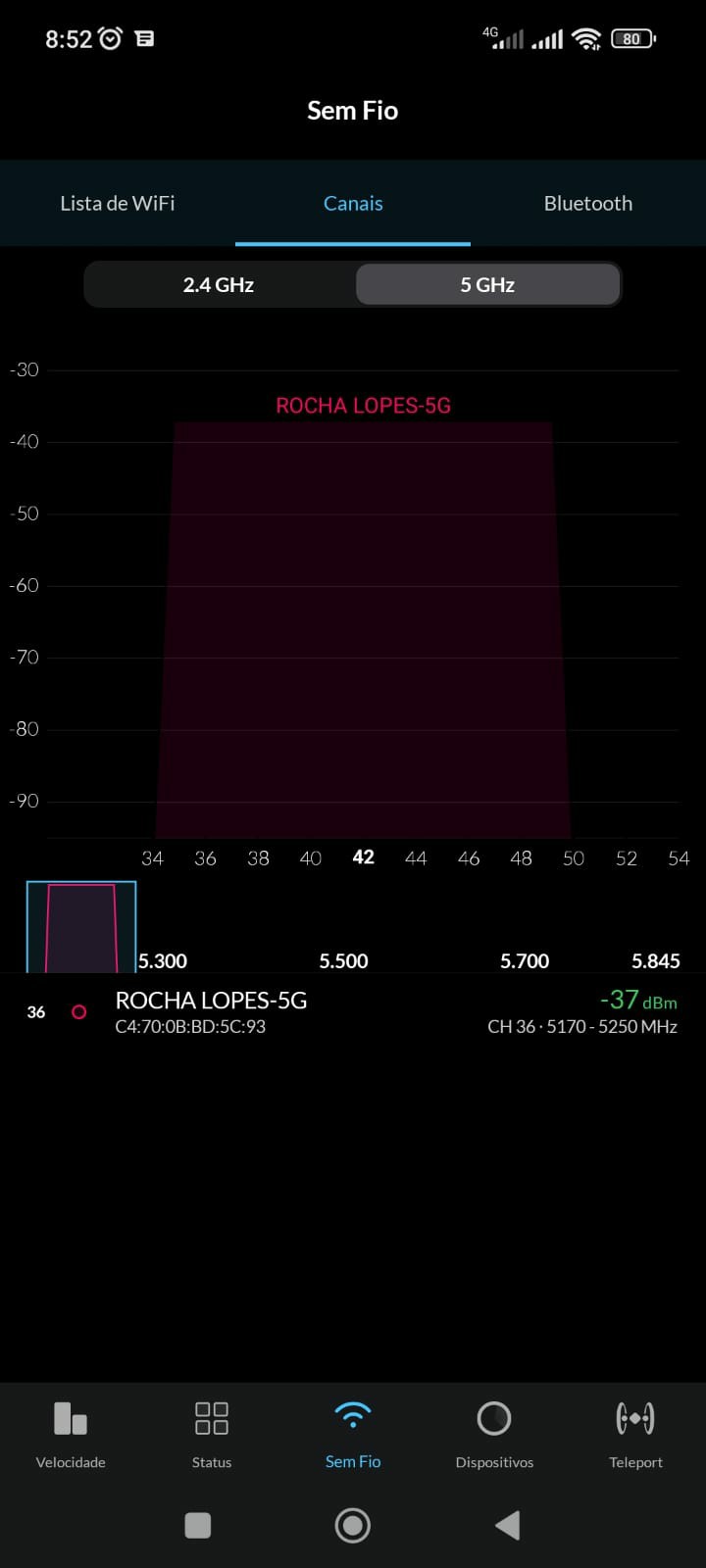Open the ROCHA LOPES-5G network row
706x1568 pixels.
point(353,1012)
